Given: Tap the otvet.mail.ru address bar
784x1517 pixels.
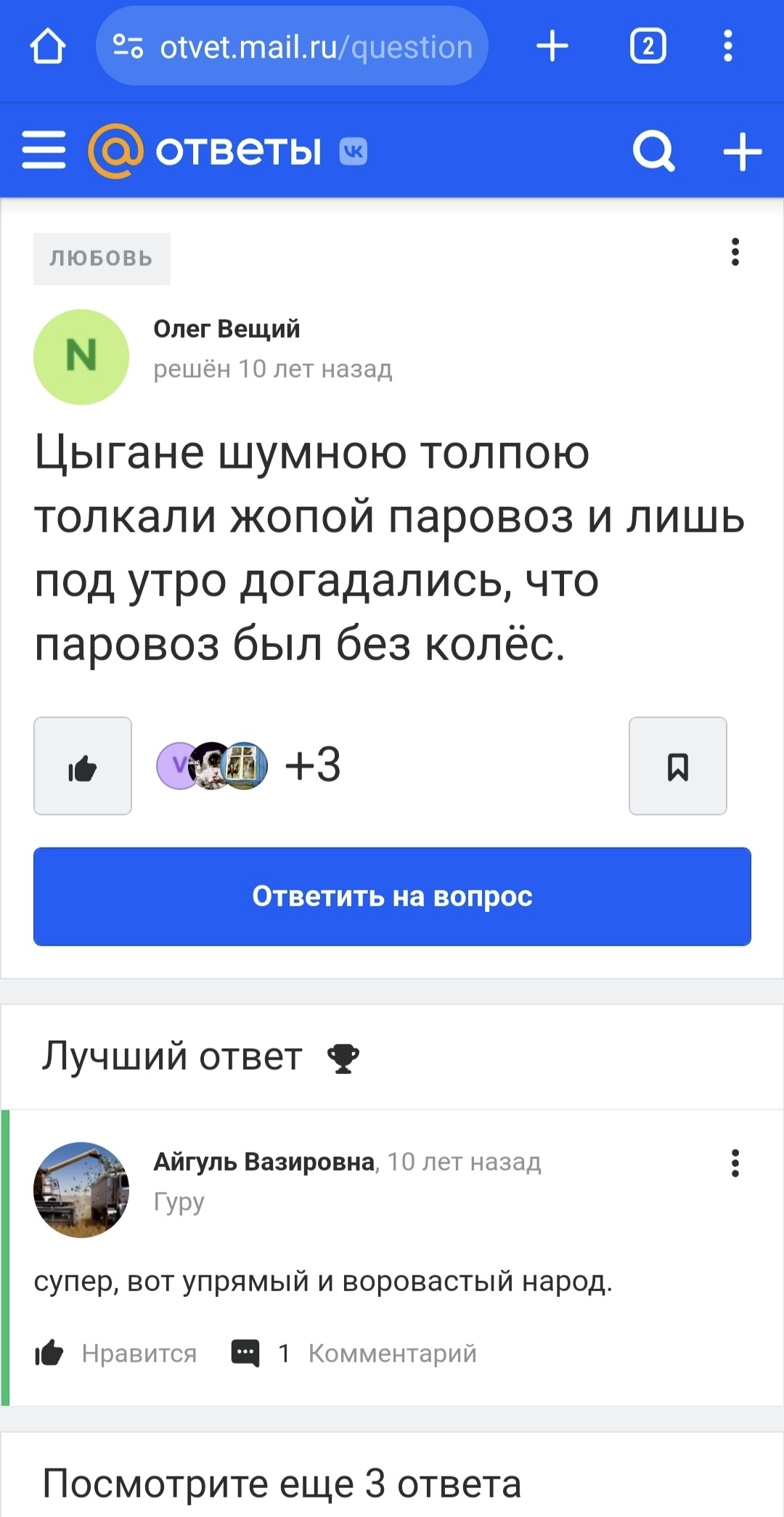Looking at the screenshot, I should click(x=292, y=46).
